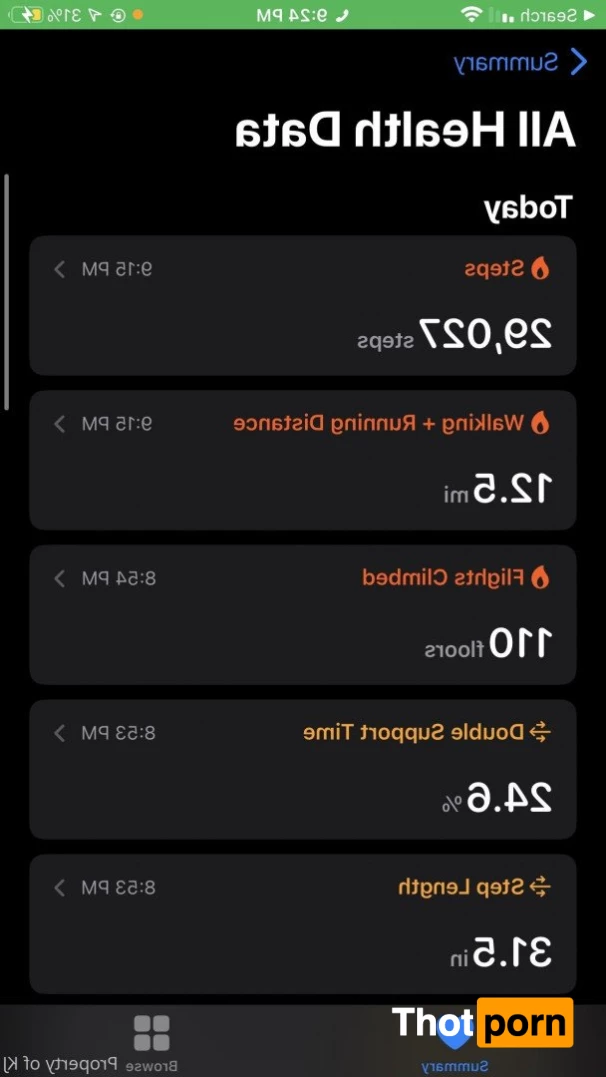Switch to the Browse tab
606x1077 pixels.
pos(152,1042)
